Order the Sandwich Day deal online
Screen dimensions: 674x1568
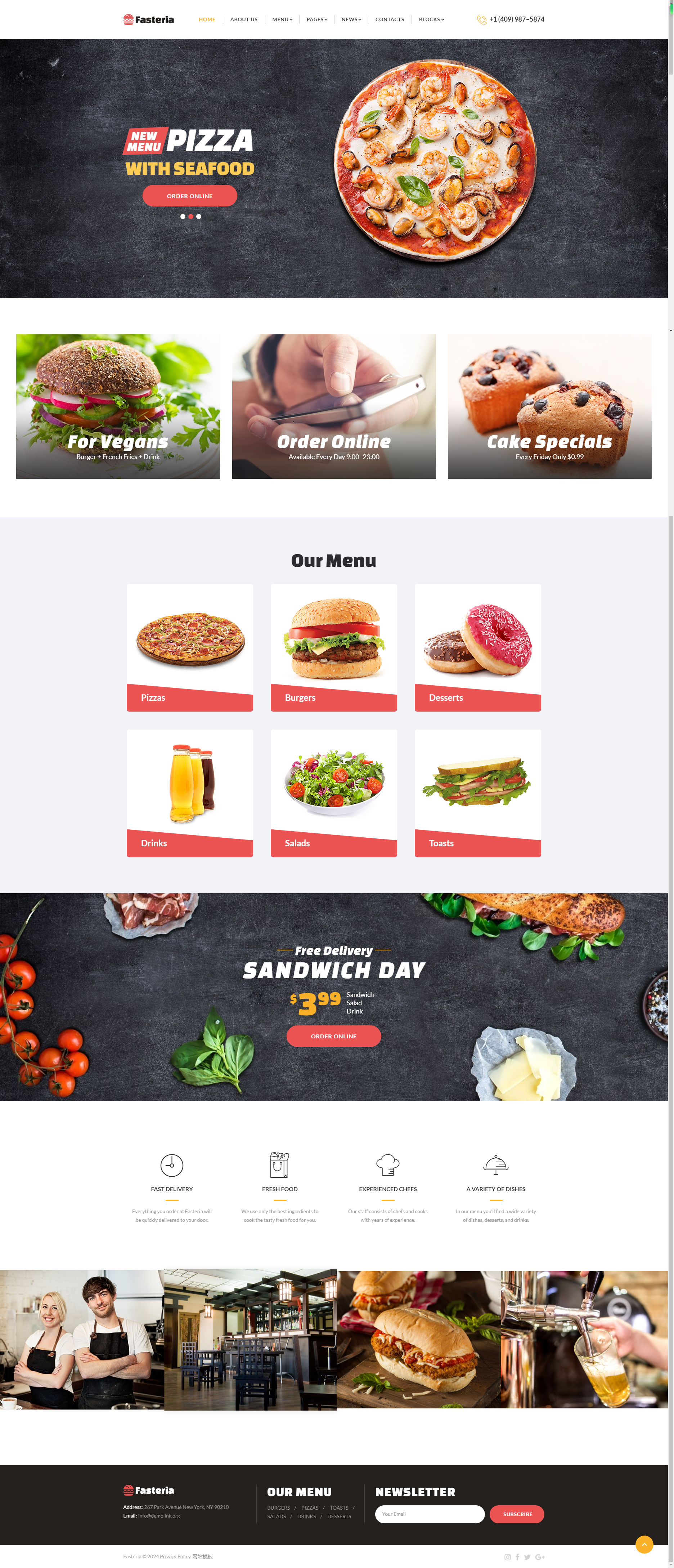(333, 1036)
